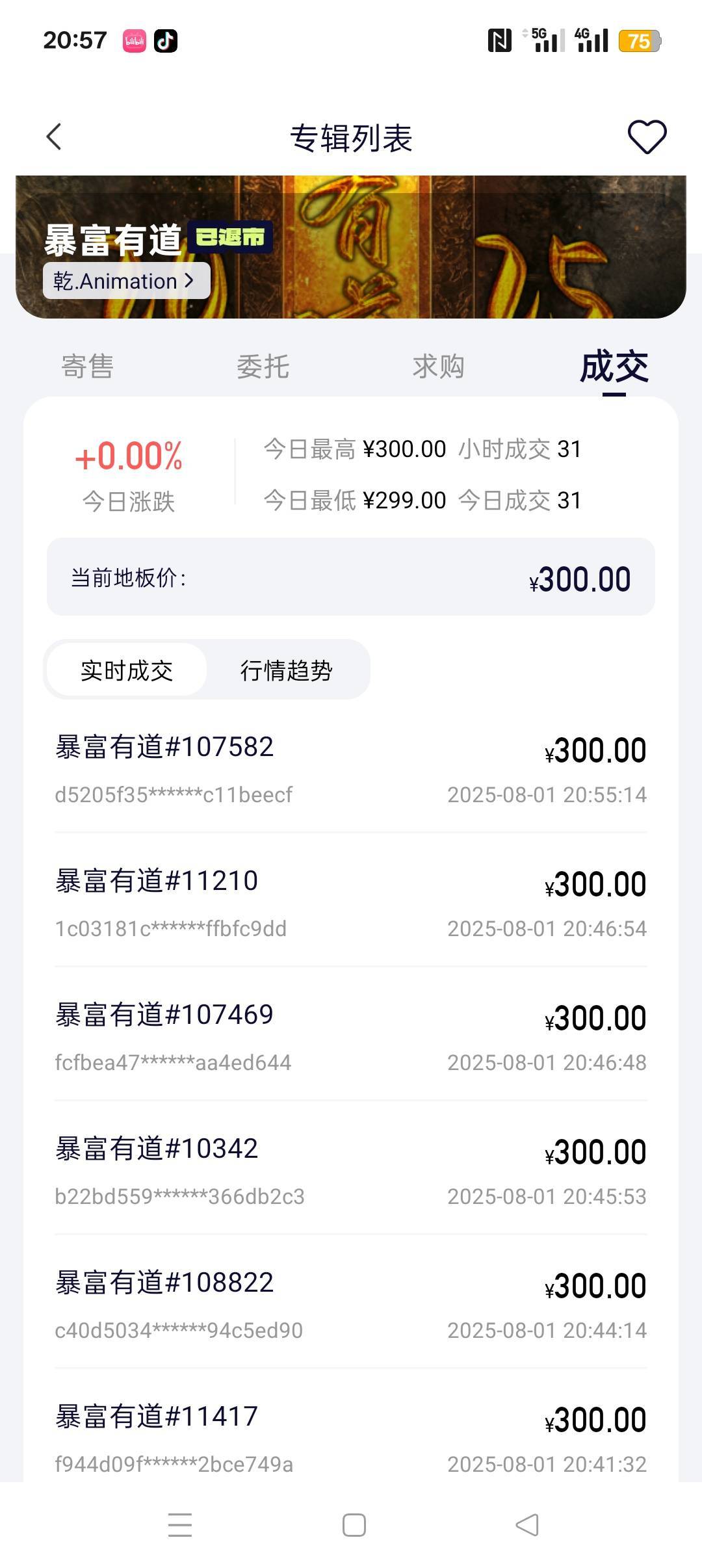This screenshot has width=702, height=1568.
Task: Show the 实时成交 segment
Action: 127,670
